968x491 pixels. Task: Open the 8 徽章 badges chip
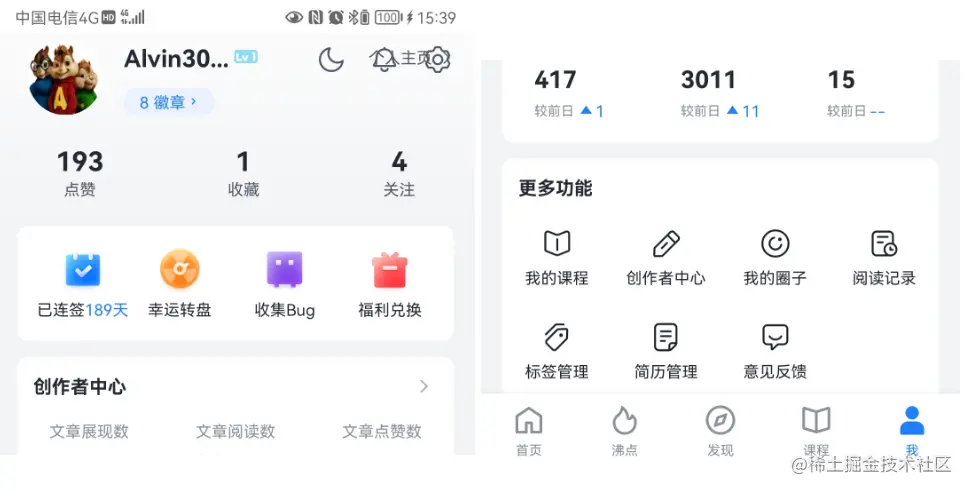click(168, 102)
